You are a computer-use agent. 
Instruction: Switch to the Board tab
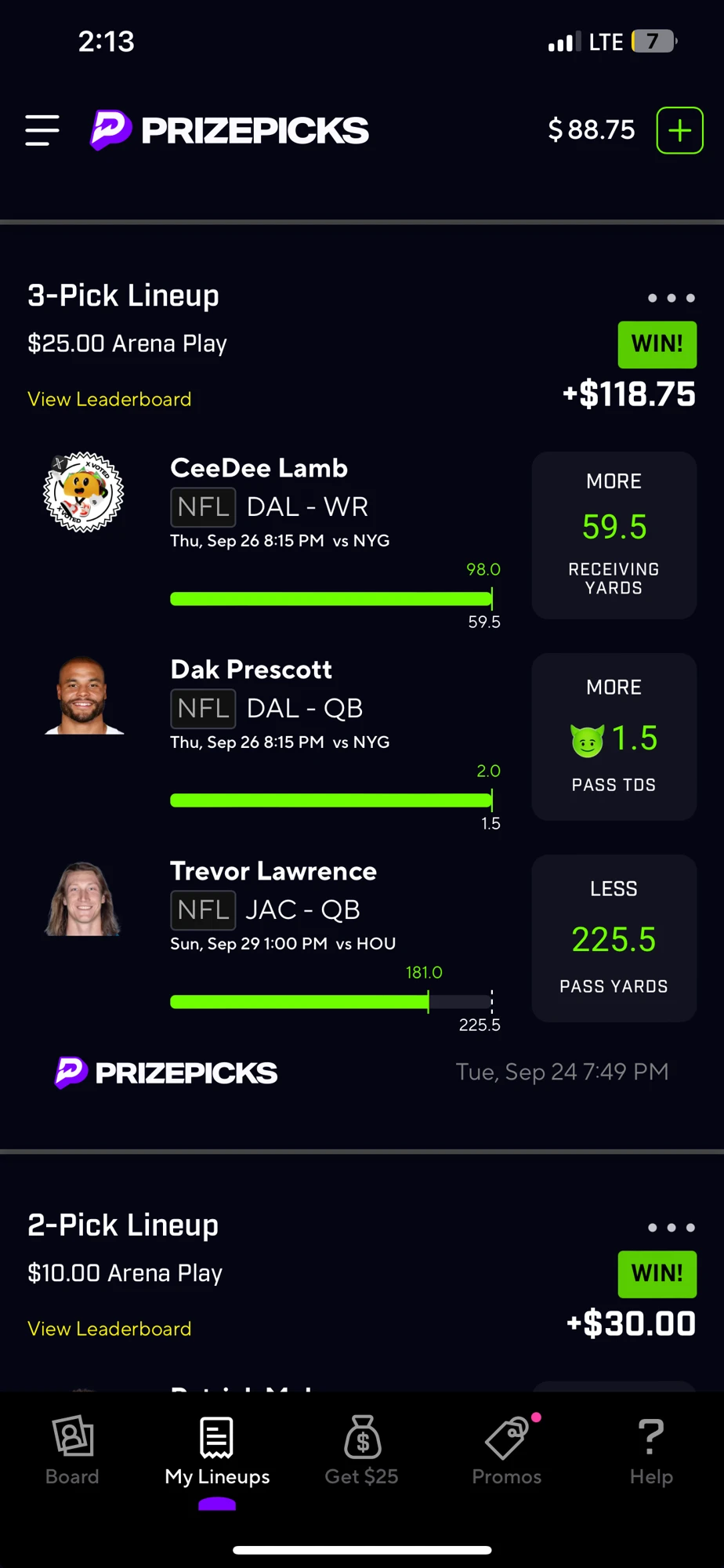[72, 1451]
